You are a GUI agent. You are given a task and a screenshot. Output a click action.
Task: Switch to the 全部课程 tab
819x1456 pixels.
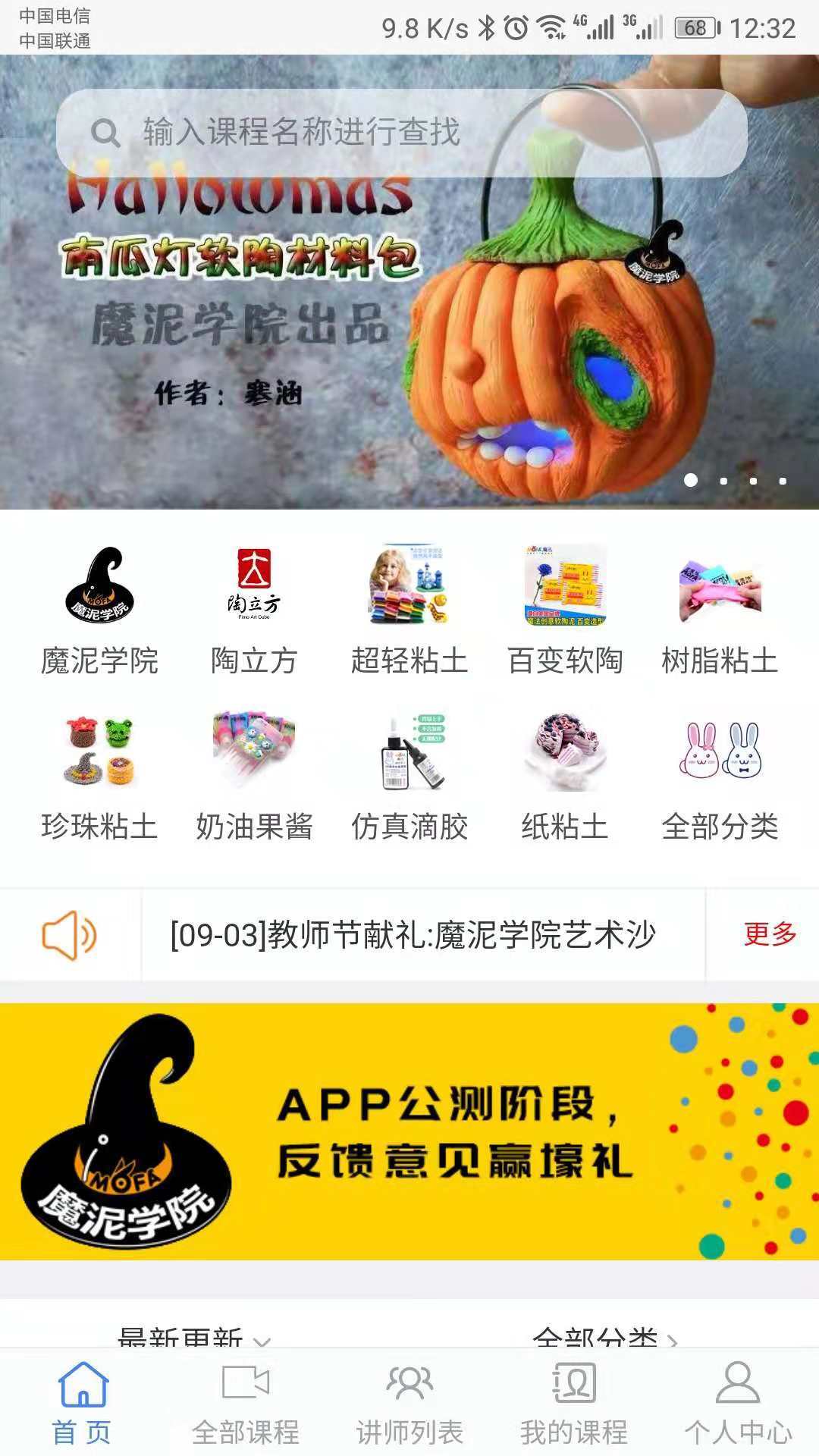click(x=246, y=1403)
